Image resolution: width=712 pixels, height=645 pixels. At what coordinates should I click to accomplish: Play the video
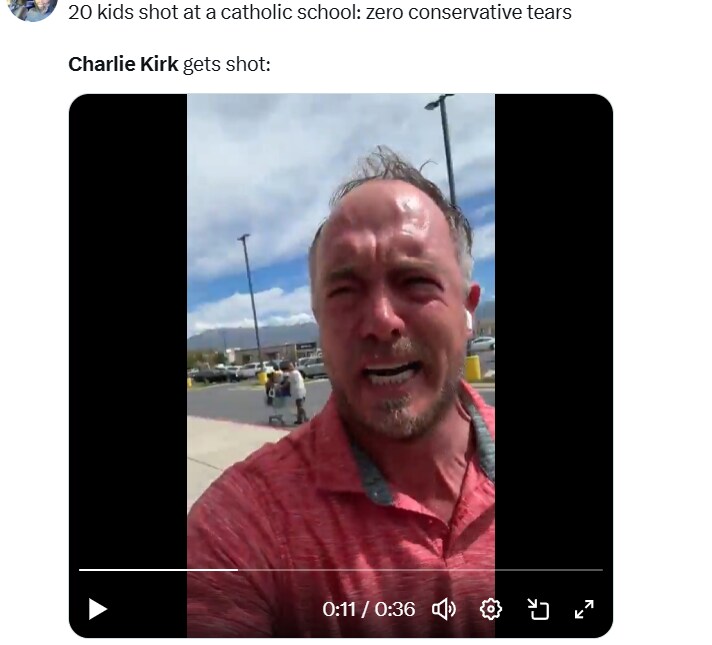click(98, 608)
